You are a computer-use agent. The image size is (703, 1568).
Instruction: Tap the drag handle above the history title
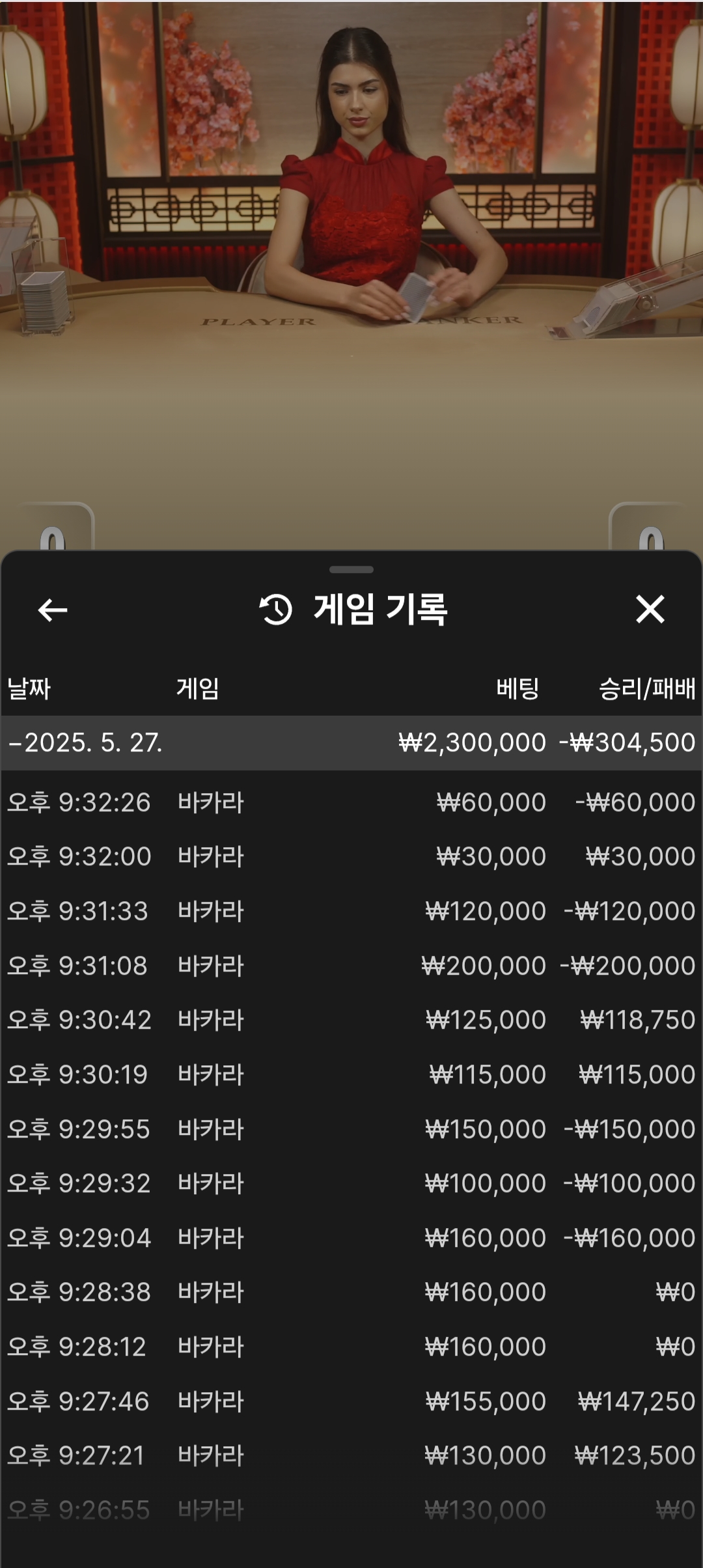(x=351, y=570)
